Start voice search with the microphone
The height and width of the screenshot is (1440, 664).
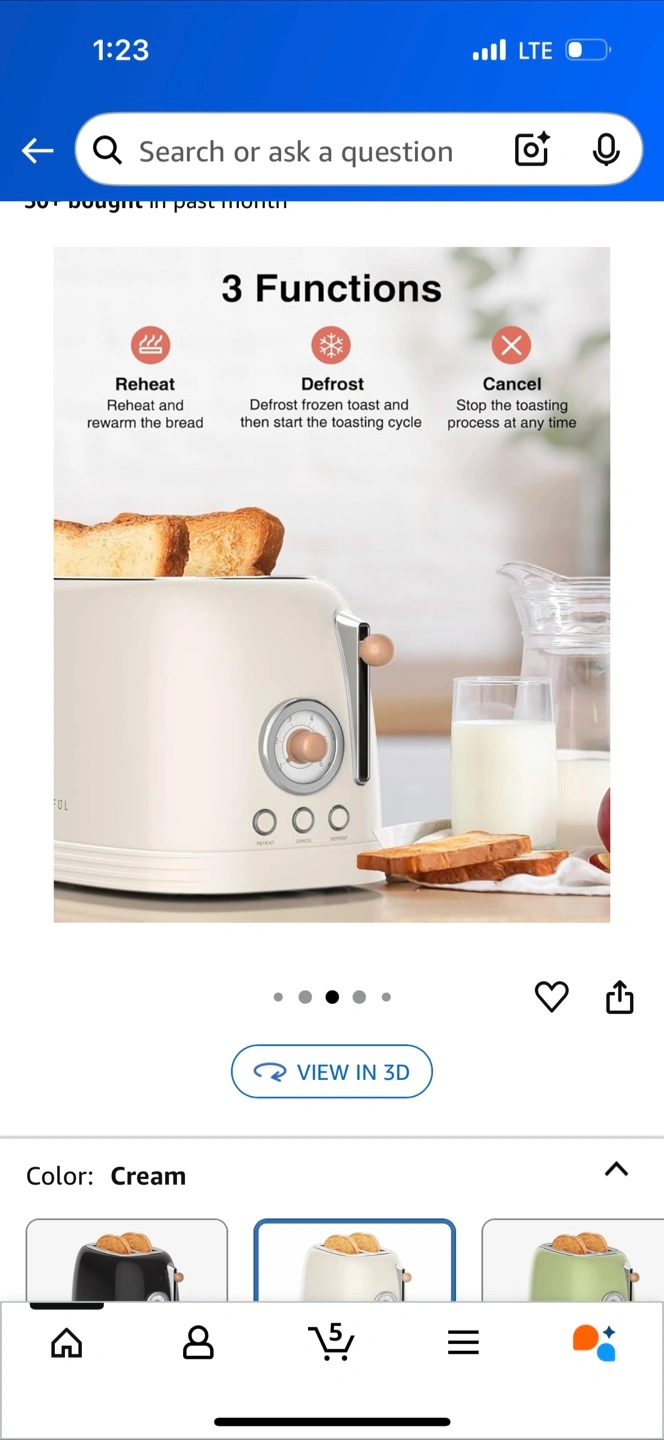605,150
